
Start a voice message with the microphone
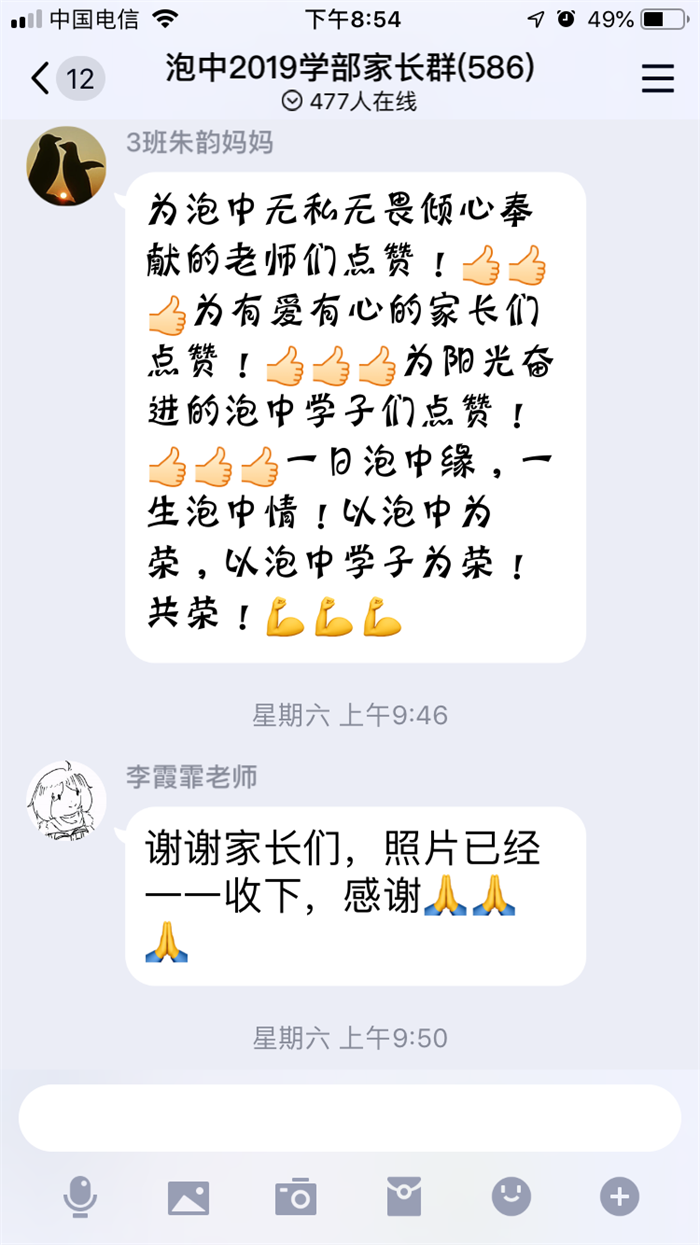pyautogui.click(x=80, y=1196)
